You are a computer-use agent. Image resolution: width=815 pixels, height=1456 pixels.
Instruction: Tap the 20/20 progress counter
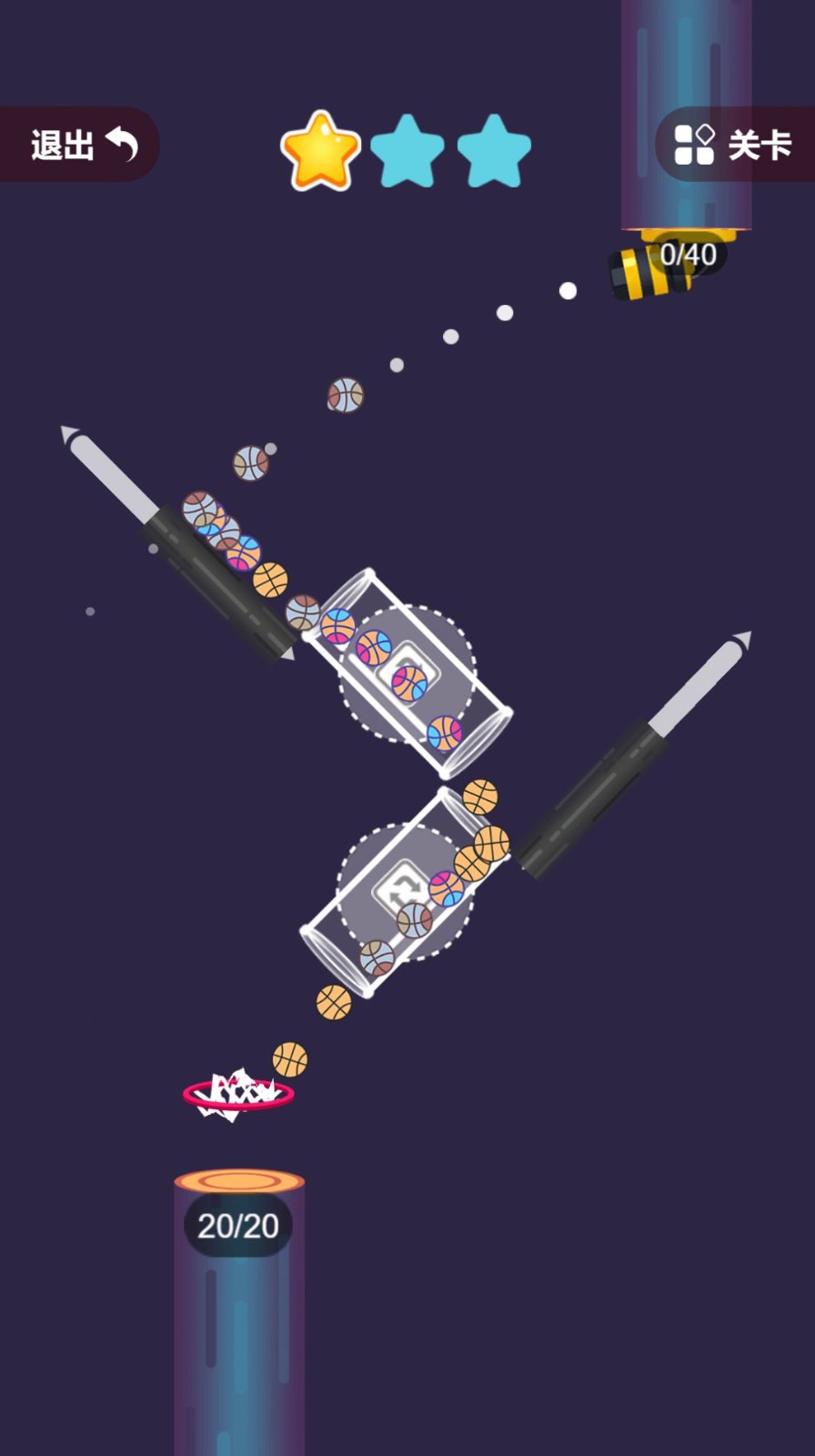(238, 1225)
